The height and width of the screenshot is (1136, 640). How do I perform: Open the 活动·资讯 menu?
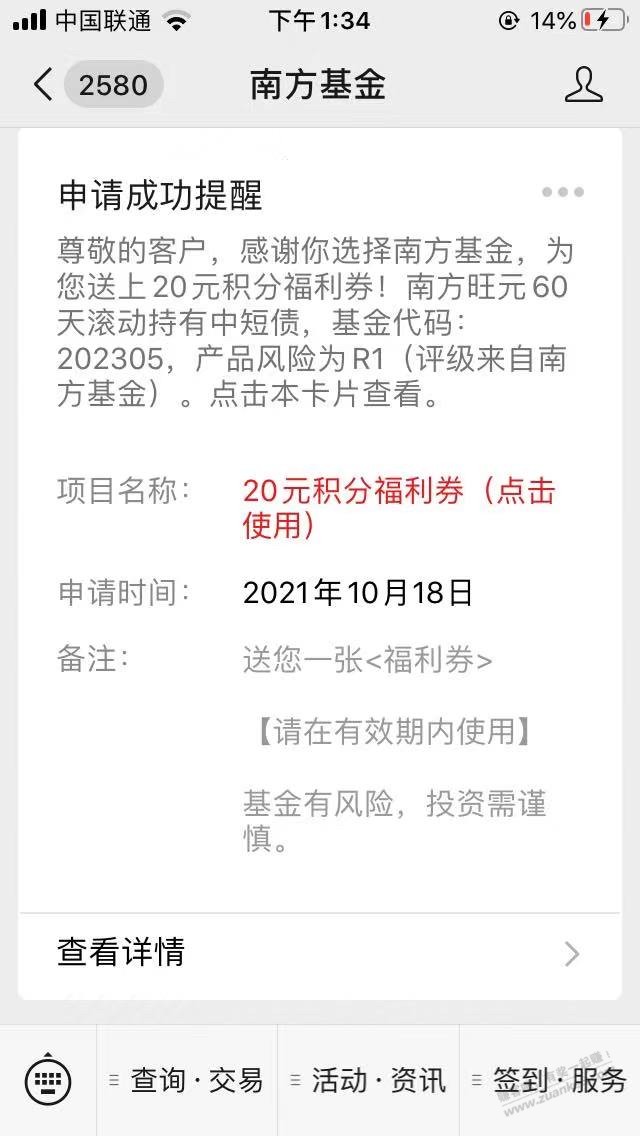368,1080
